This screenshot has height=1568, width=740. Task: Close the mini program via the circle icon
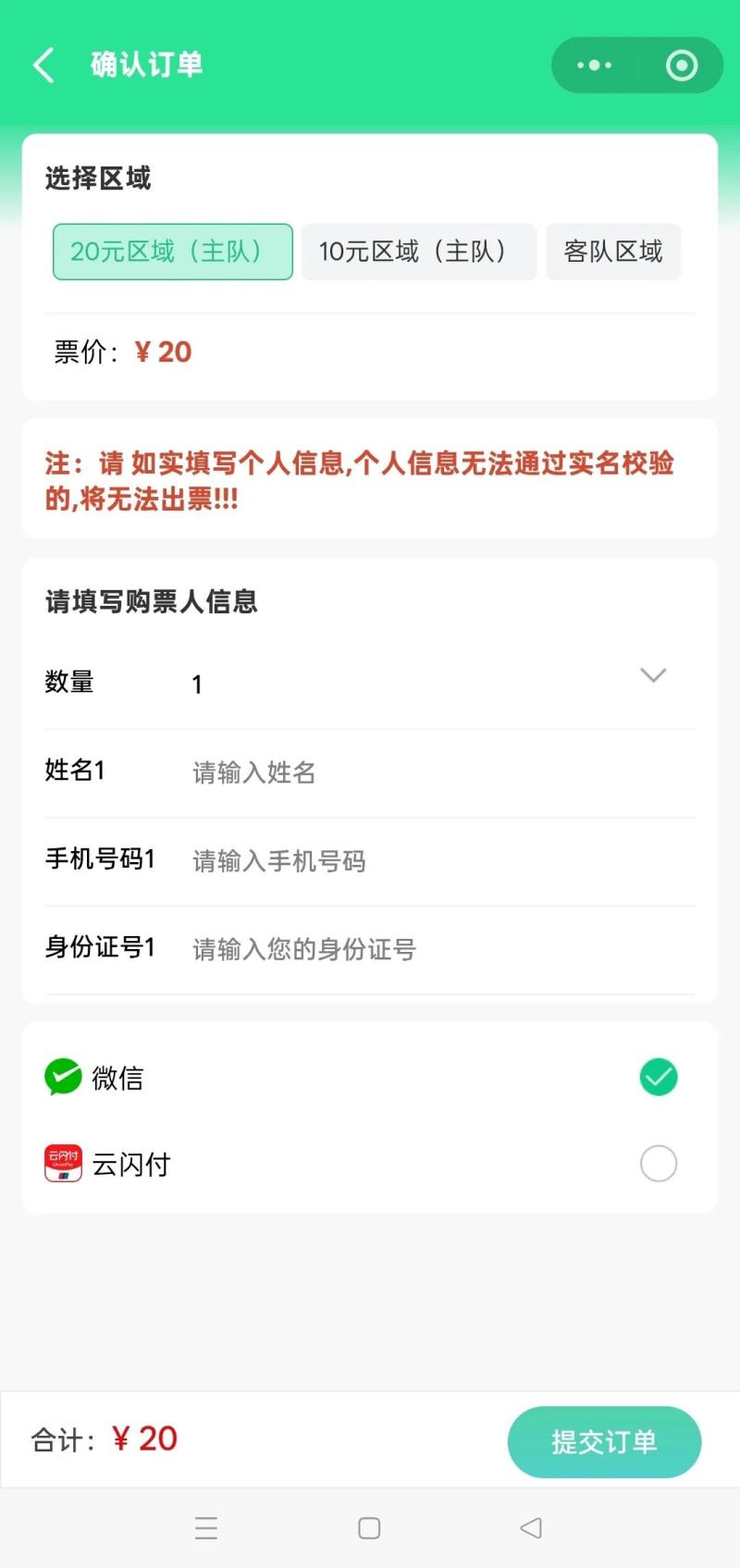click(682, 65)
